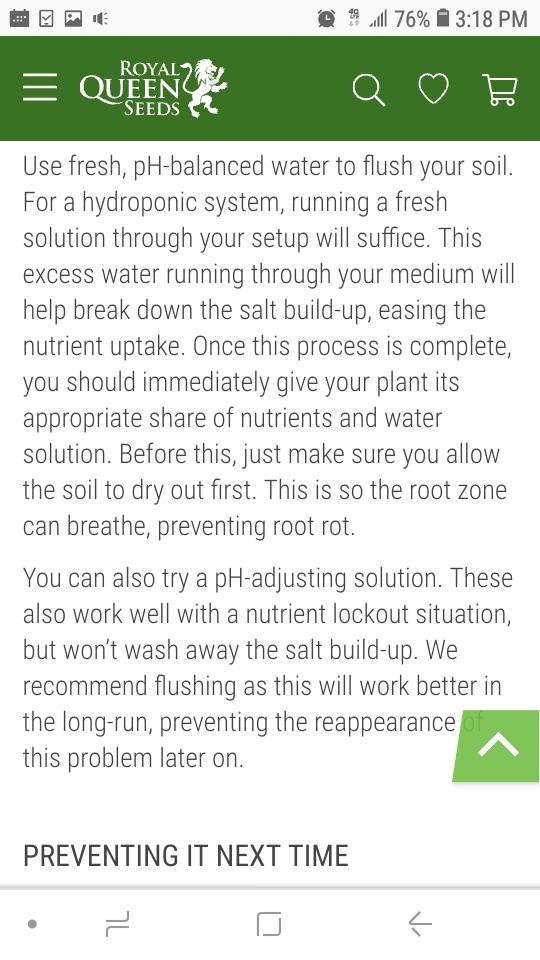Open the recent apps view
This screenshot has width=540, height=960.
tap(118, 923)
